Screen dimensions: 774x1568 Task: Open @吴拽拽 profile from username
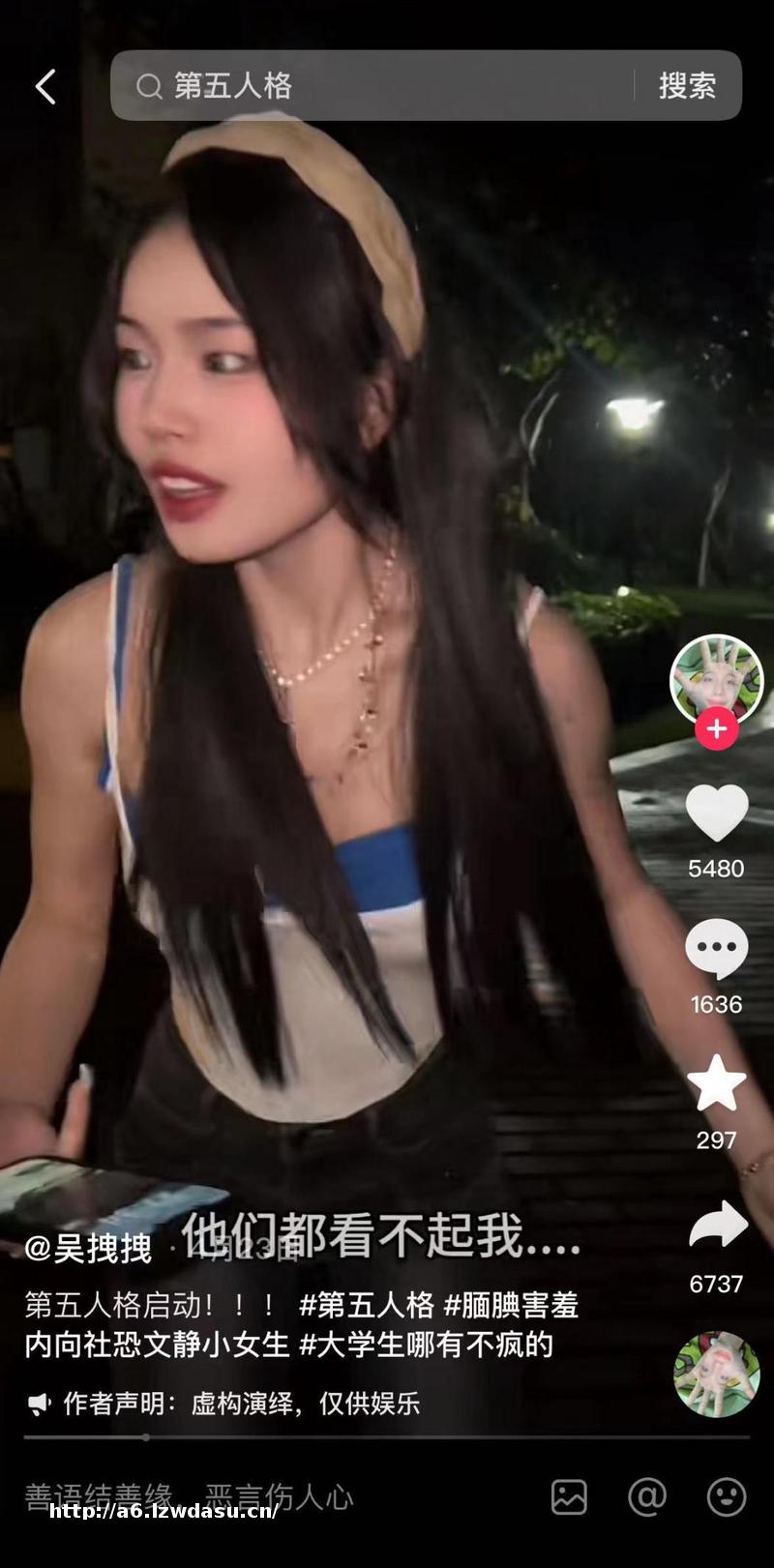point(88,1249)
